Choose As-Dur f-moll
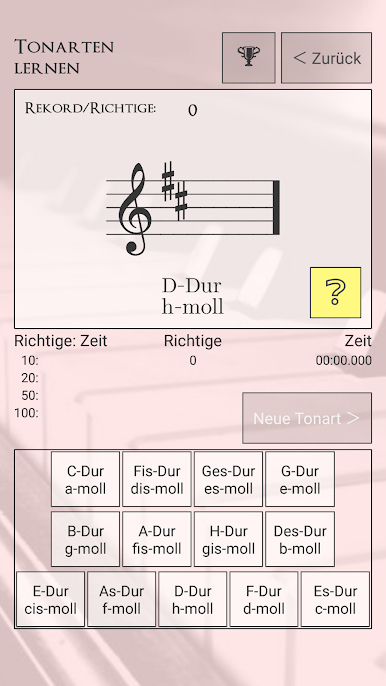The height and width of the screenshot is (686, 386). 122,599
